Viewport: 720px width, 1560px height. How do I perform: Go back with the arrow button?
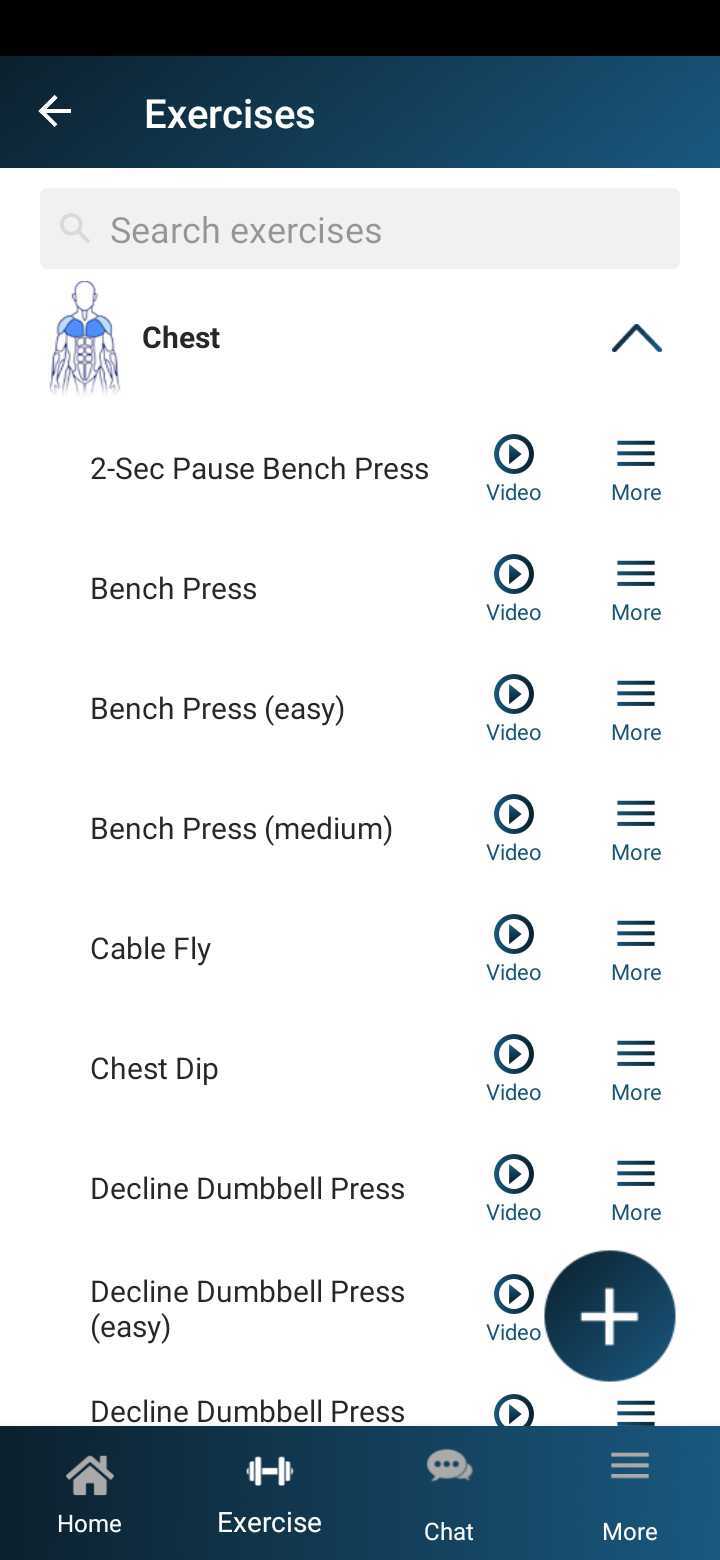tap(54, 111)
